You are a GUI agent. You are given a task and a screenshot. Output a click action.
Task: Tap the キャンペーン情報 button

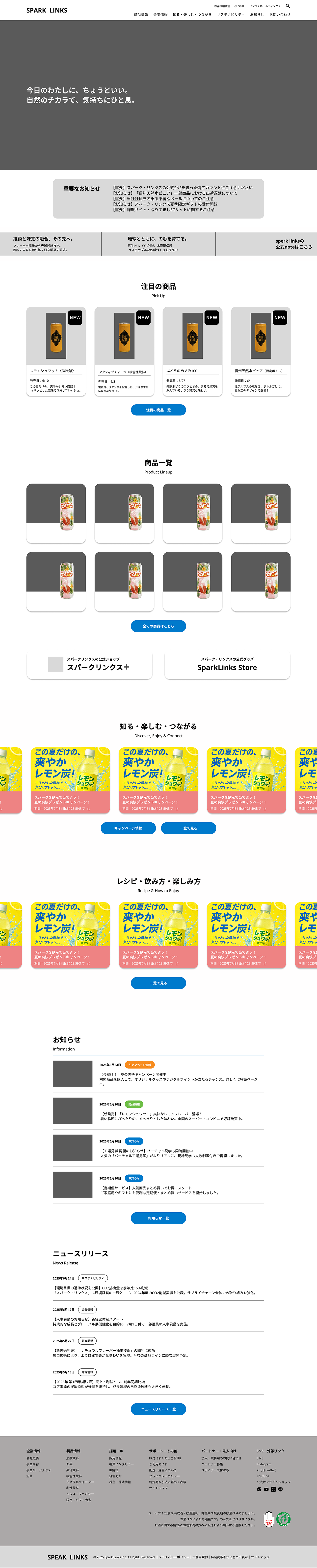(128, 828)
